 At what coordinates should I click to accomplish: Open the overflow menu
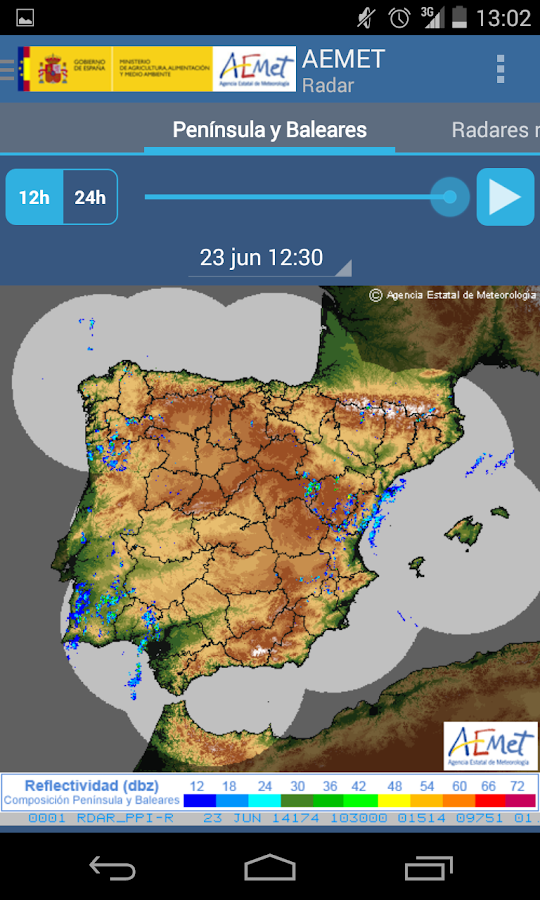500,69
